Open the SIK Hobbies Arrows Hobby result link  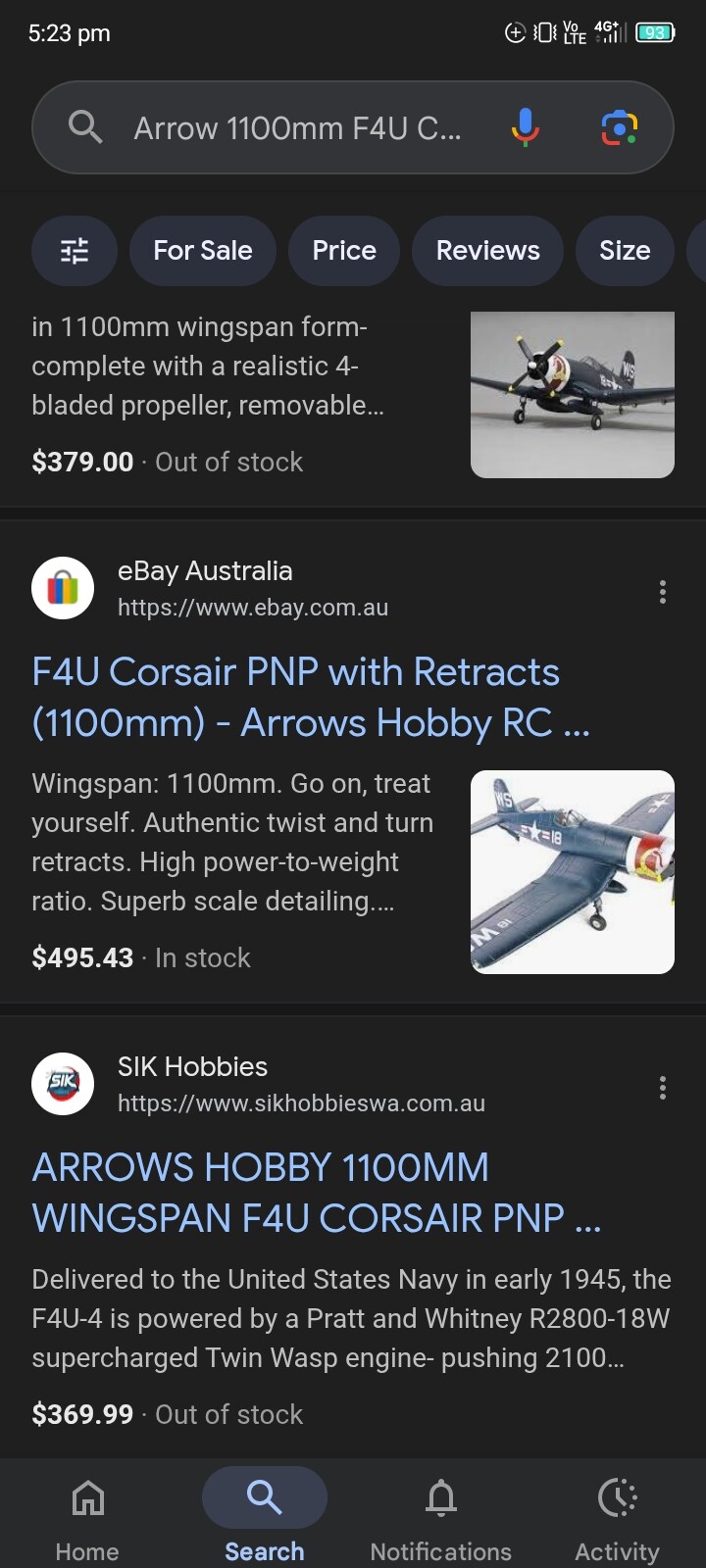(316, 1193)
